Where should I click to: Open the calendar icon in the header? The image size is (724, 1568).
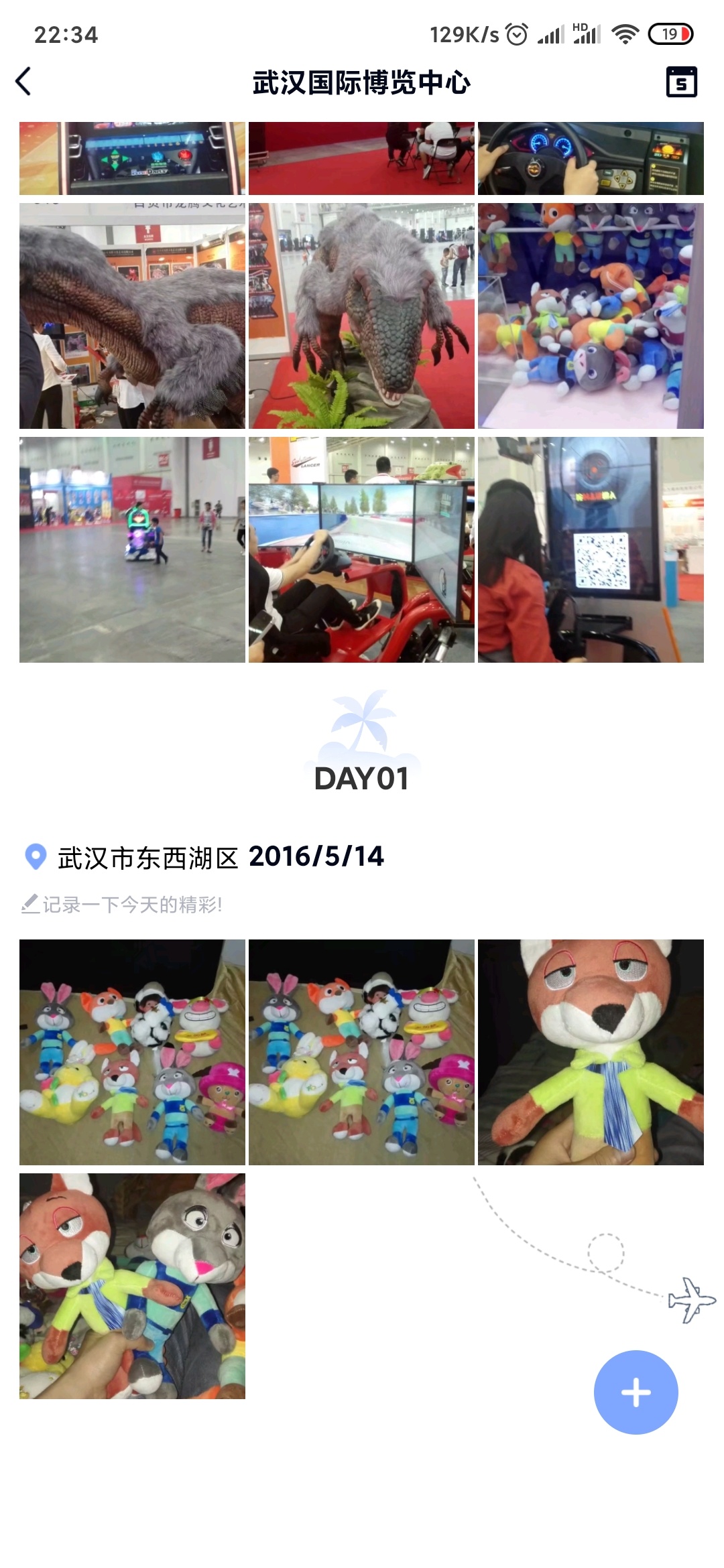pyautogui.click(x=681, y=82)
